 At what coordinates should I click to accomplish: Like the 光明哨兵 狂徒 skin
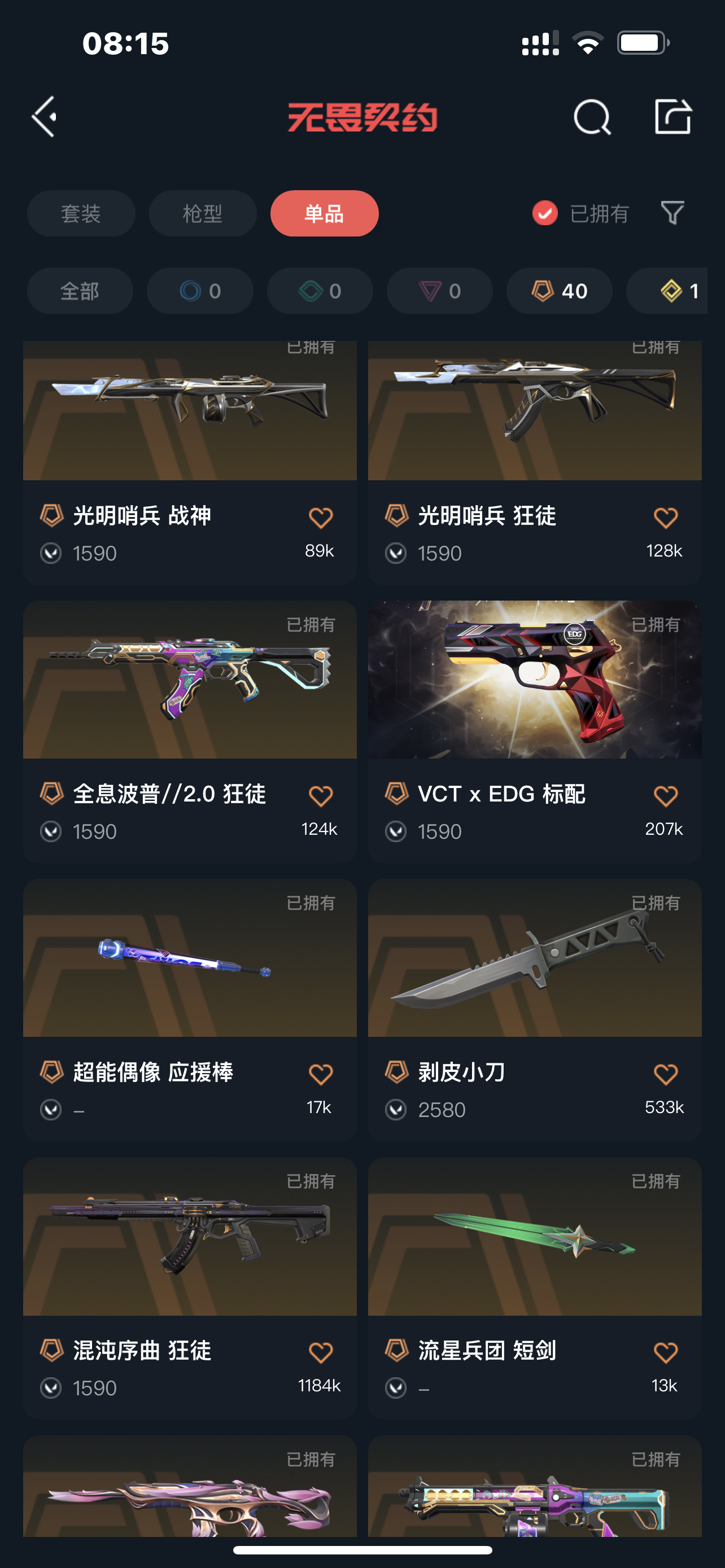coord(665,518)
